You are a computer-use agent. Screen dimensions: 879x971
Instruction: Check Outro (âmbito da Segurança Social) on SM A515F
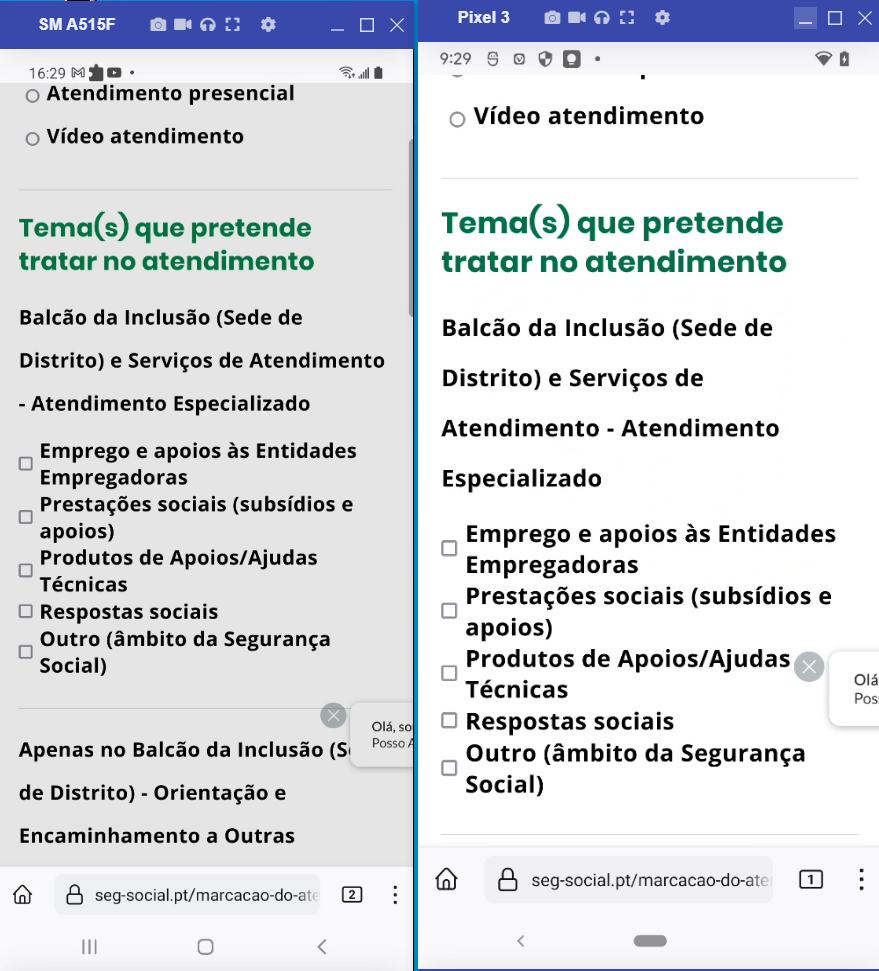click(26, 652)
